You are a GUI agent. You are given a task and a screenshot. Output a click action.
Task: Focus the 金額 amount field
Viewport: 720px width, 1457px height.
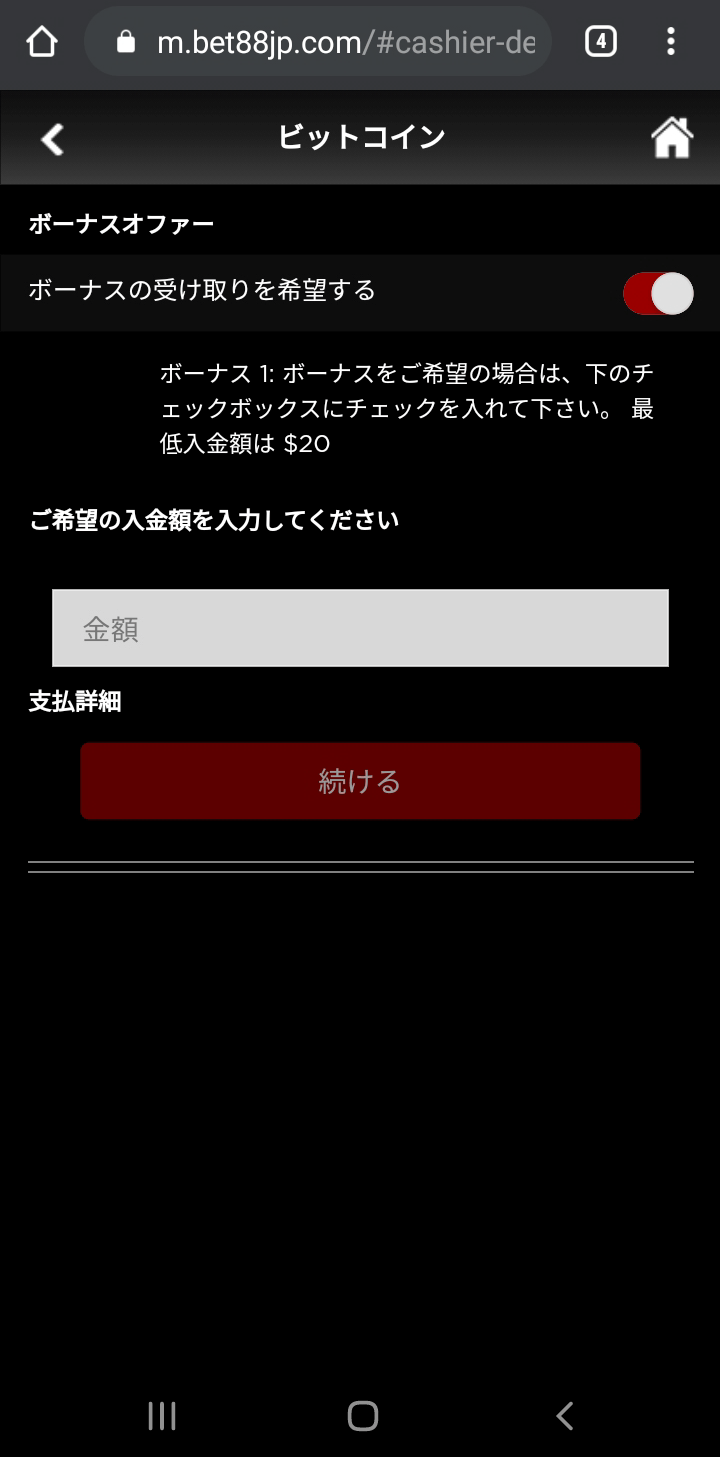(x=360, y=628)
